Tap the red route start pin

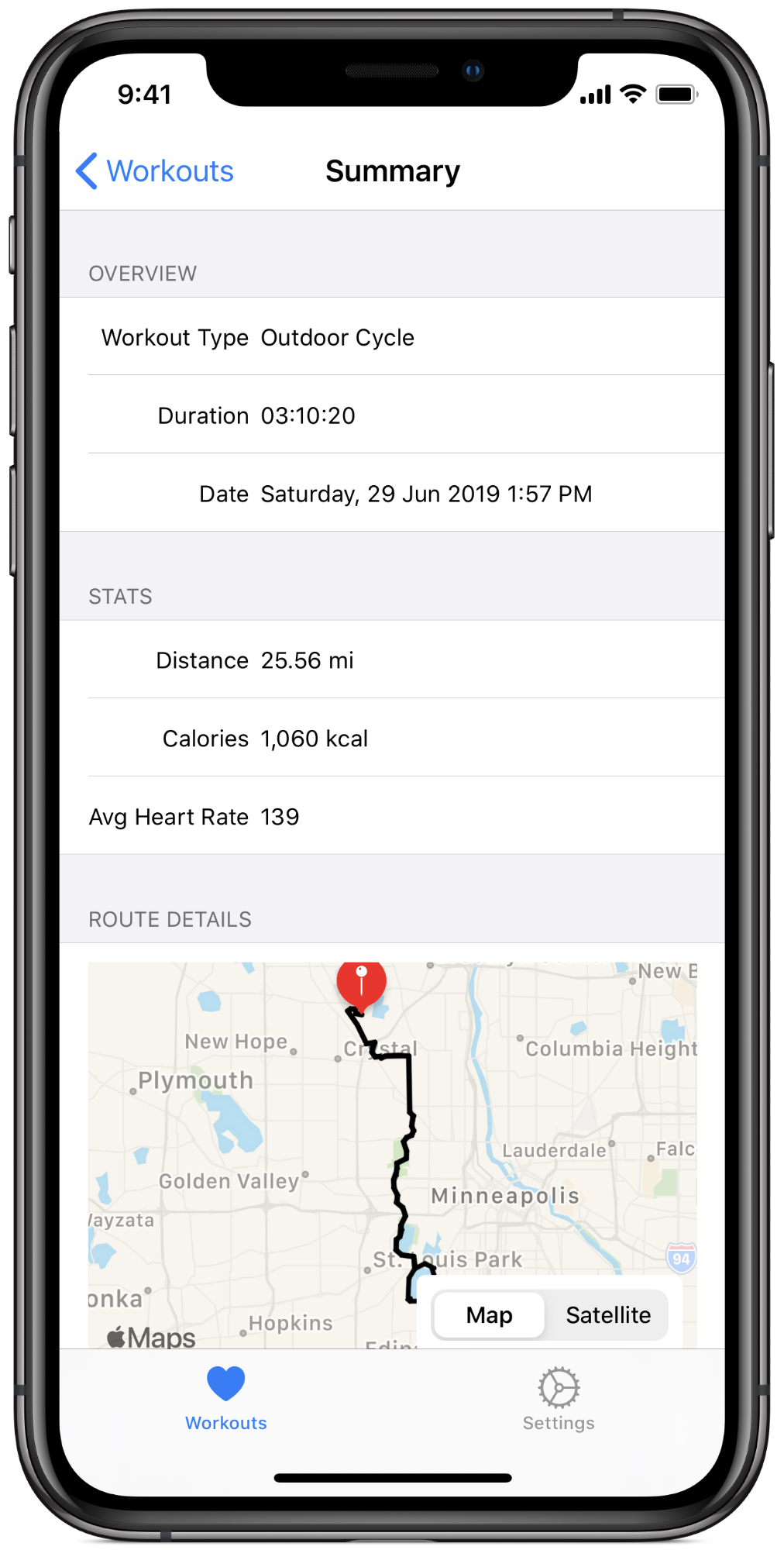tap(361, 983)
